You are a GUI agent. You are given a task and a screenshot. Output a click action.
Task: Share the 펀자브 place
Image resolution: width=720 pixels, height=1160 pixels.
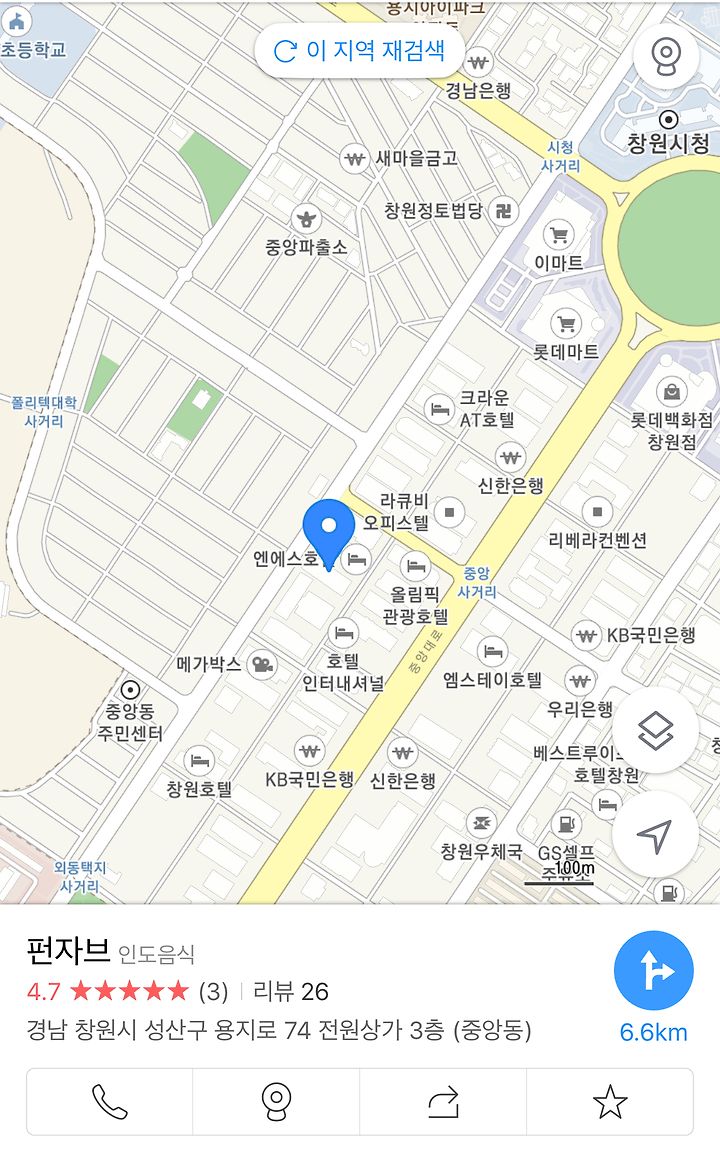click(x=443, y=1102)
